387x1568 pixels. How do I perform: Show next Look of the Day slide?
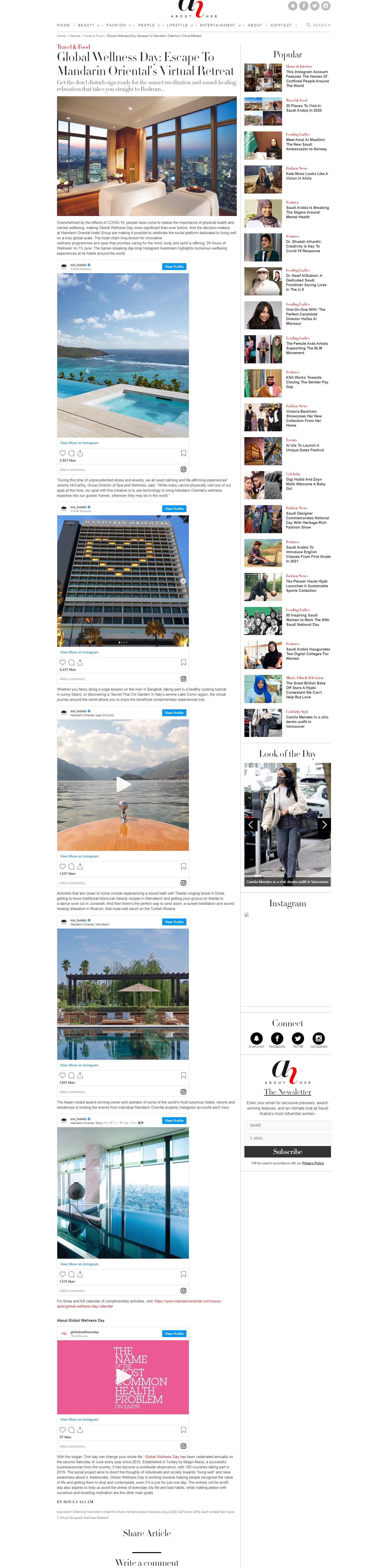[324, 824]
